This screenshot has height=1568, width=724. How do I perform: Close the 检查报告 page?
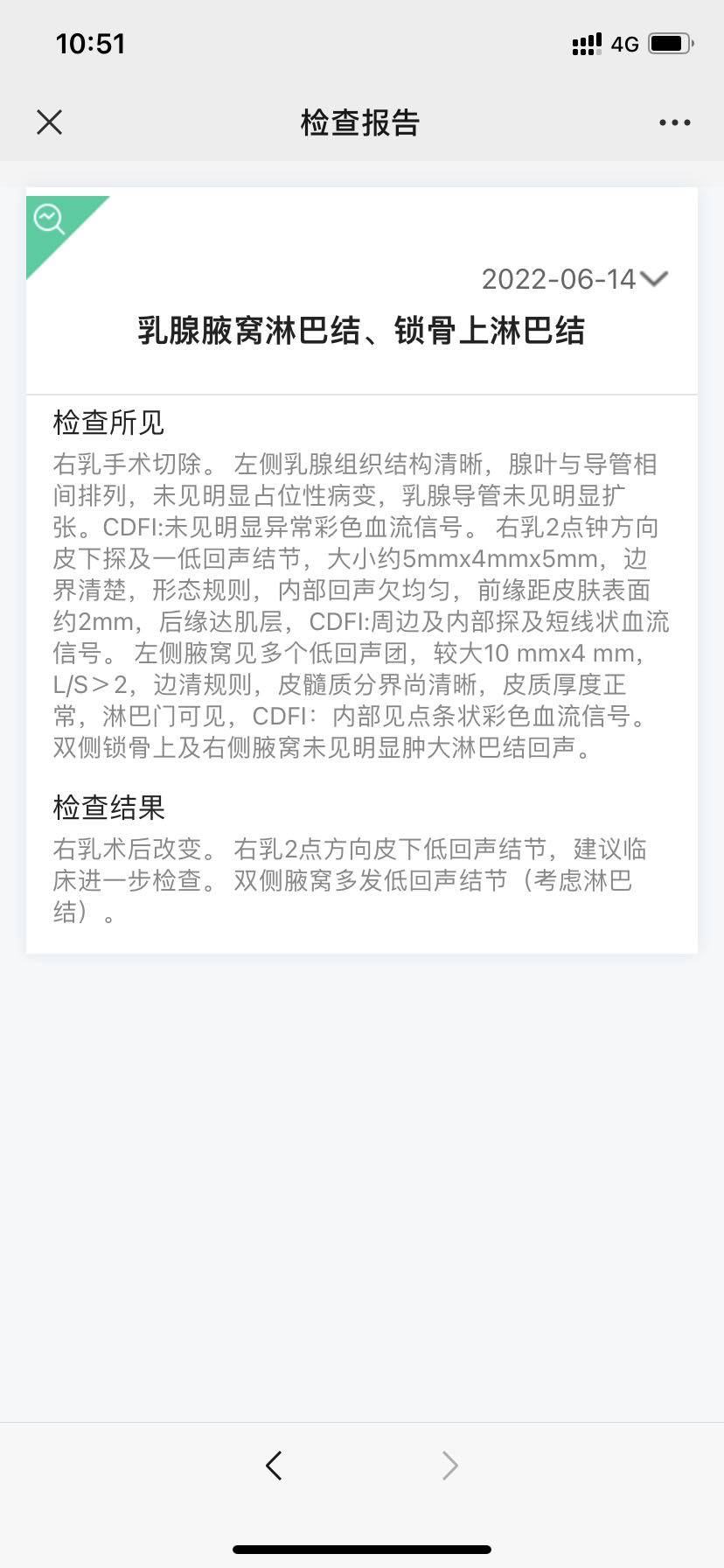[x=50, y=122]
